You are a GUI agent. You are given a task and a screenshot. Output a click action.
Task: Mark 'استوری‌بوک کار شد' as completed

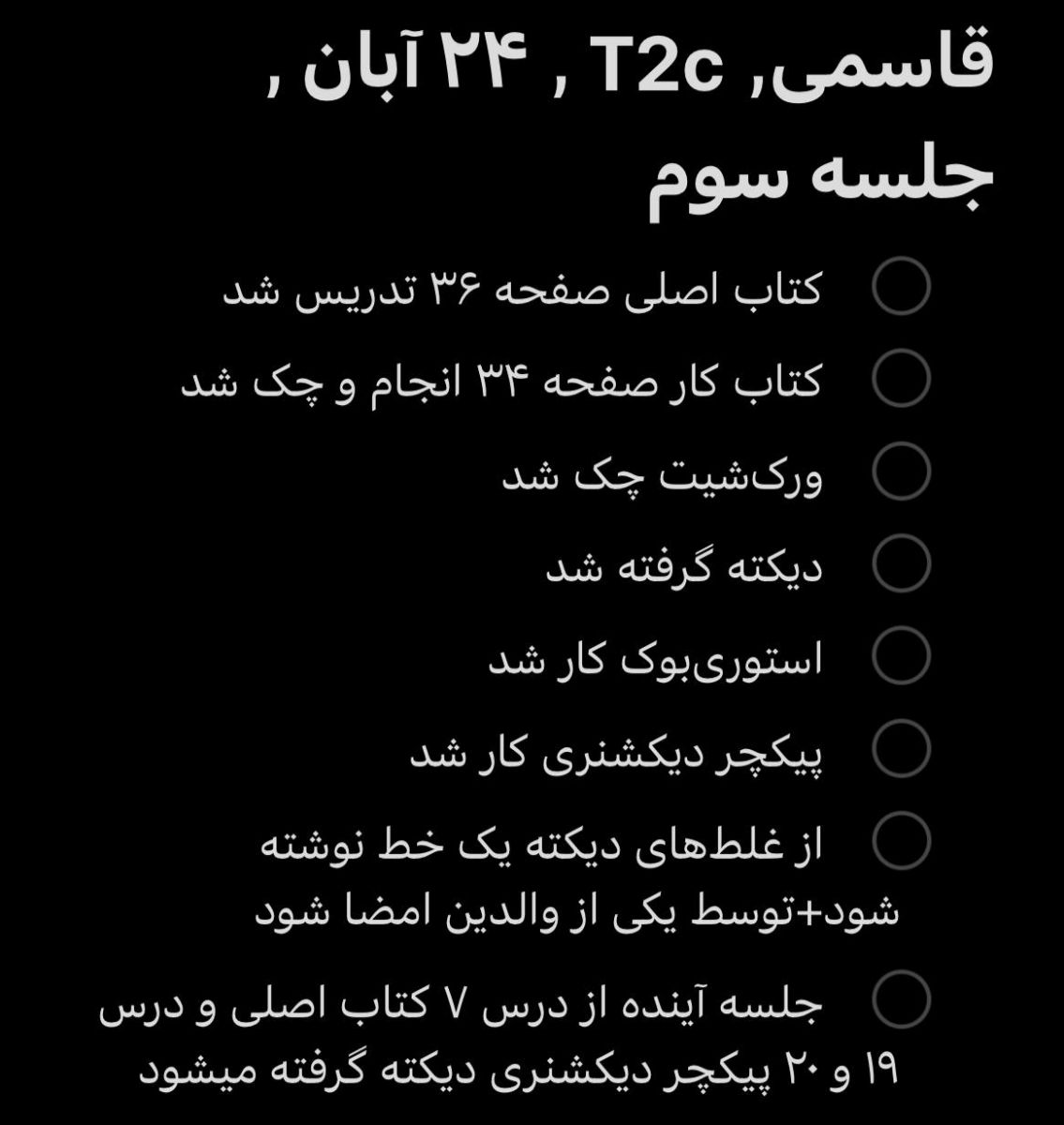tap(901, 655)
